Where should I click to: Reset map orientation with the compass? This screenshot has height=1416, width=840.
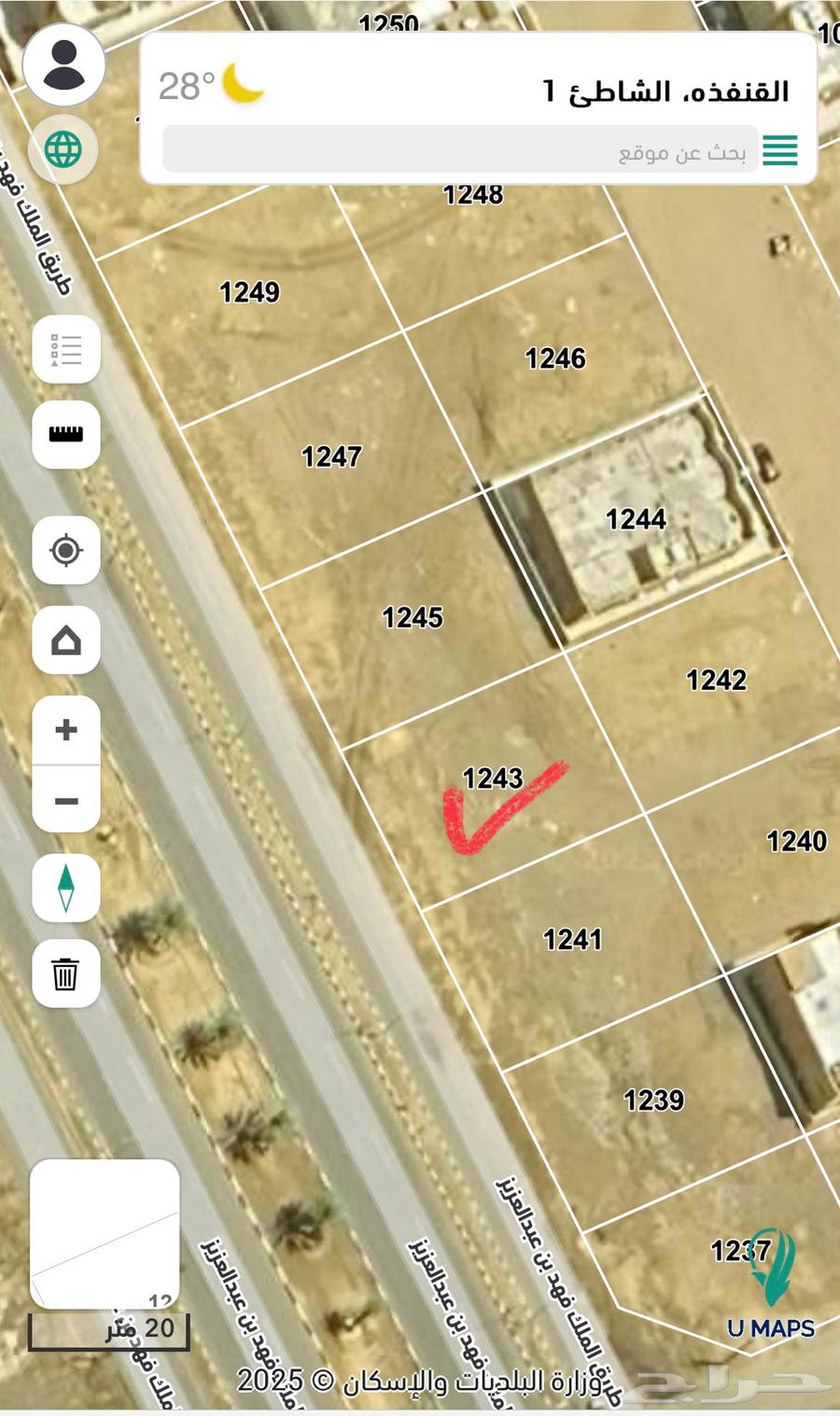[x=66, y=888]
